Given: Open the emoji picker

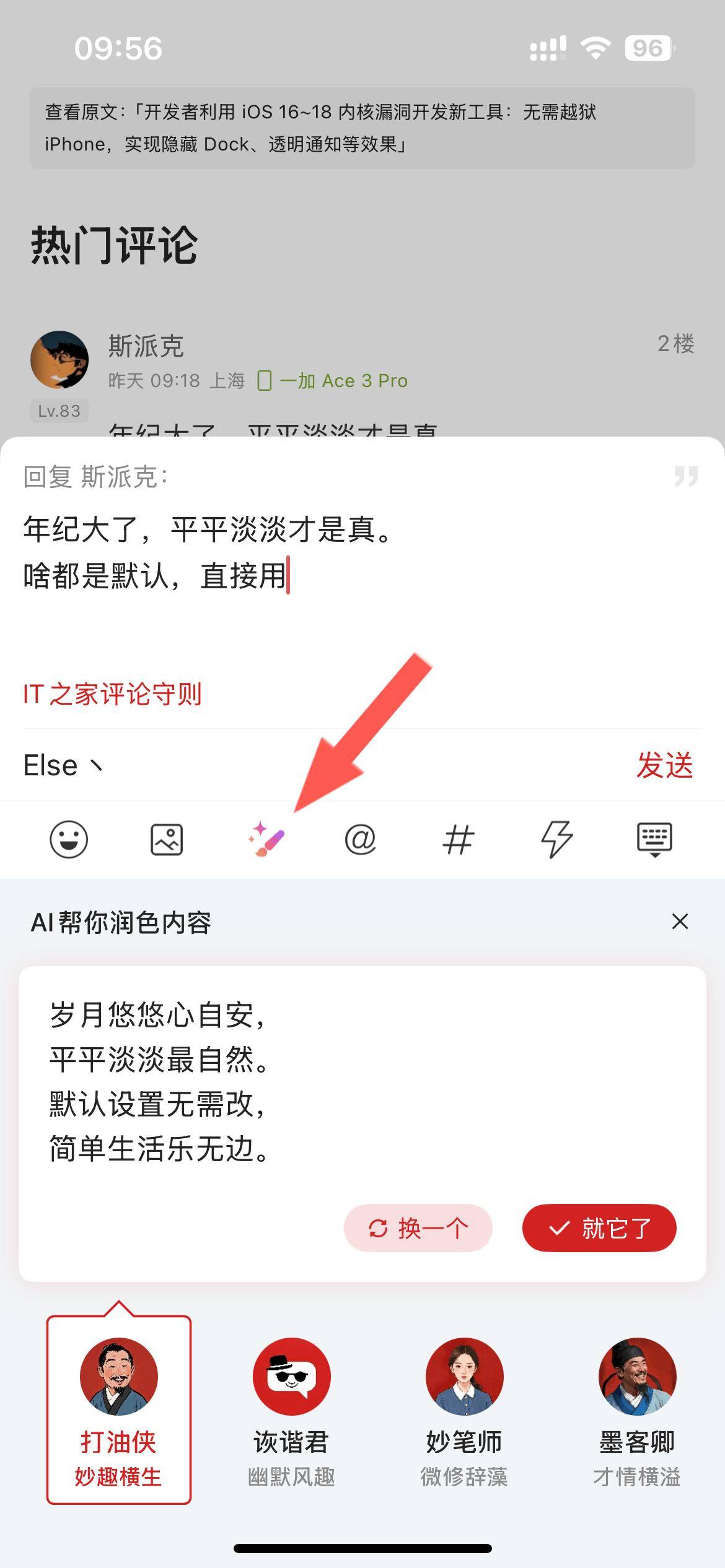Looking at the screenshot, I should click(x=68, y=840).
